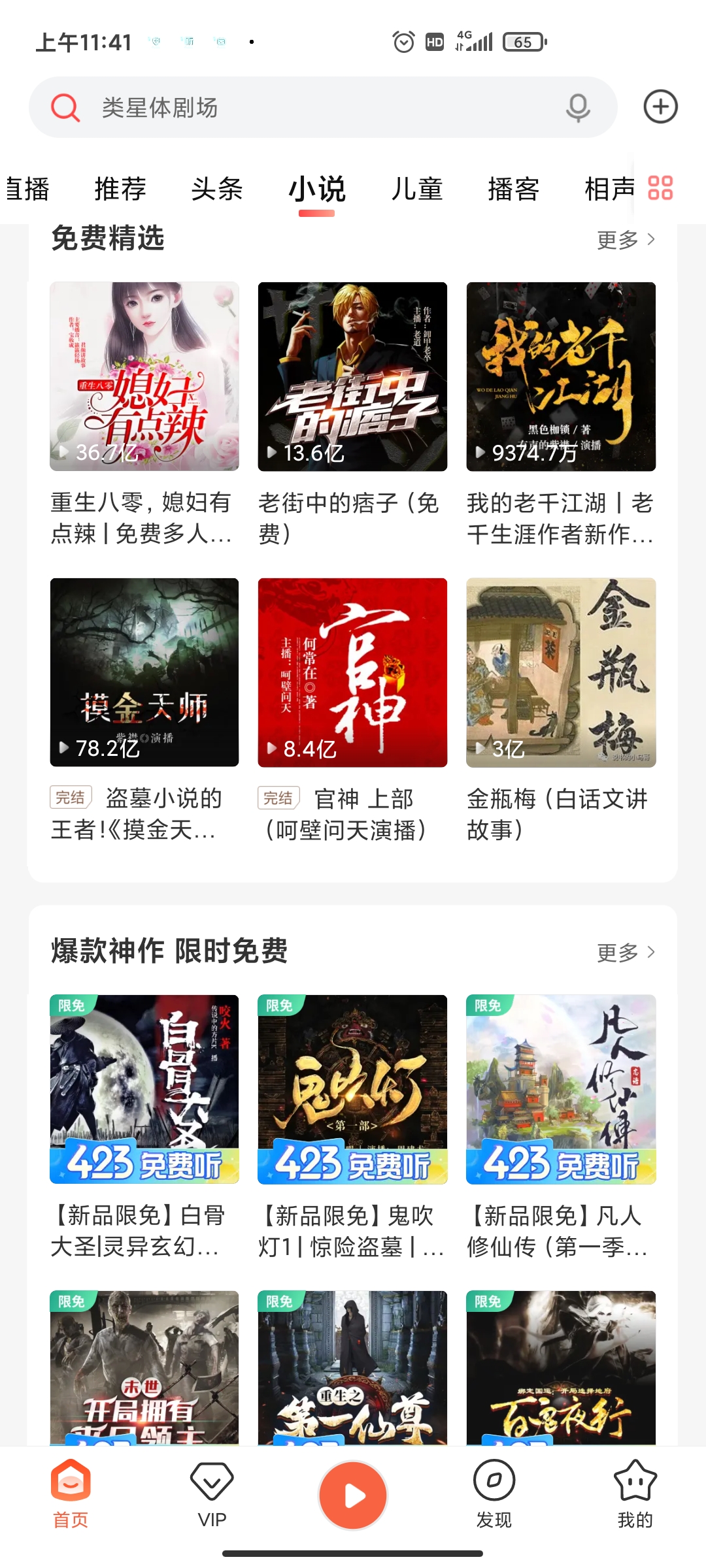
Task: Open 鬼吹灯1 limited-free audiobook
Action: click(352, 1089)
